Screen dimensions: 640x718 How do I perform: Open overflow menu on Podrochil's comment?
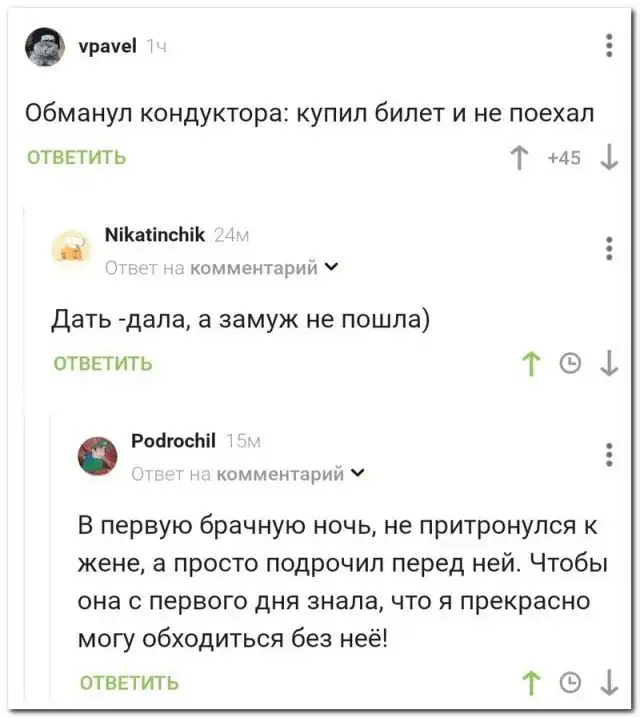[610, 454]
